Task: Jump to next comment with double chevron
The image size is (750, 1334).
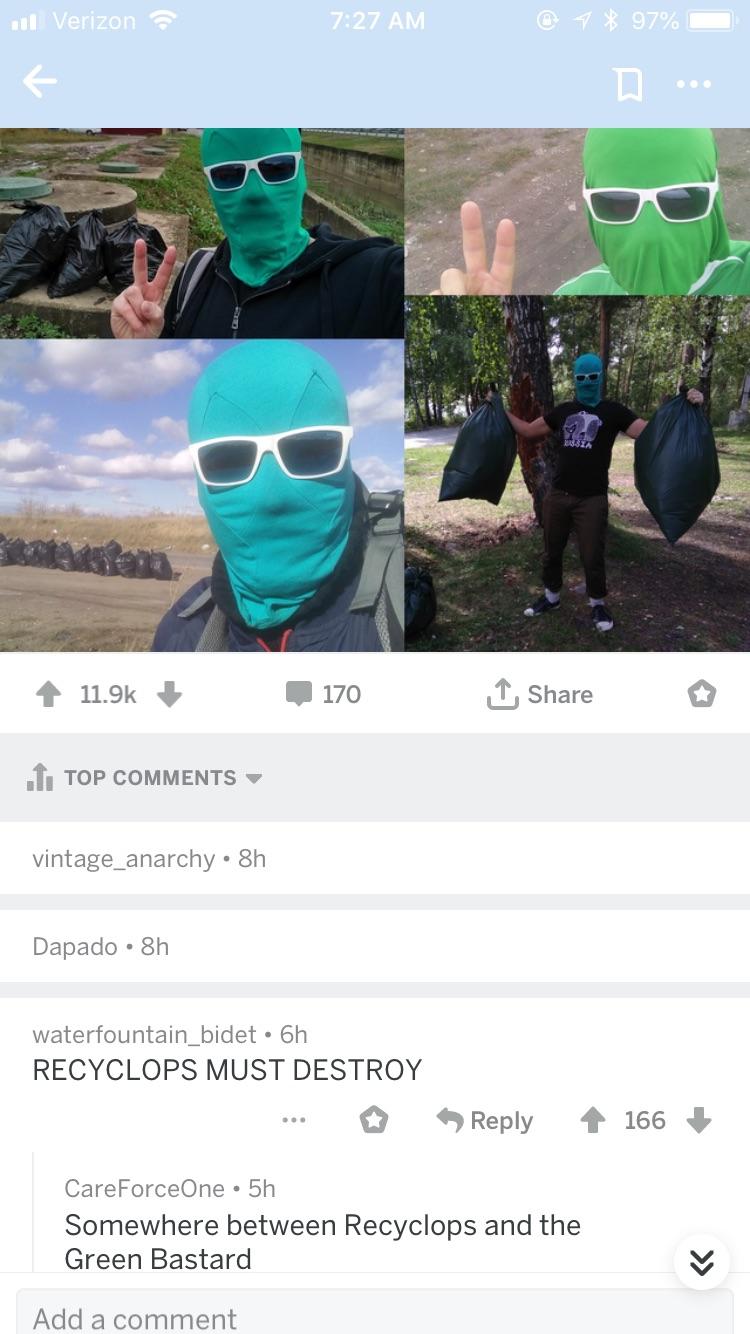Action: pyautogui.click(x=701, y=1262)
